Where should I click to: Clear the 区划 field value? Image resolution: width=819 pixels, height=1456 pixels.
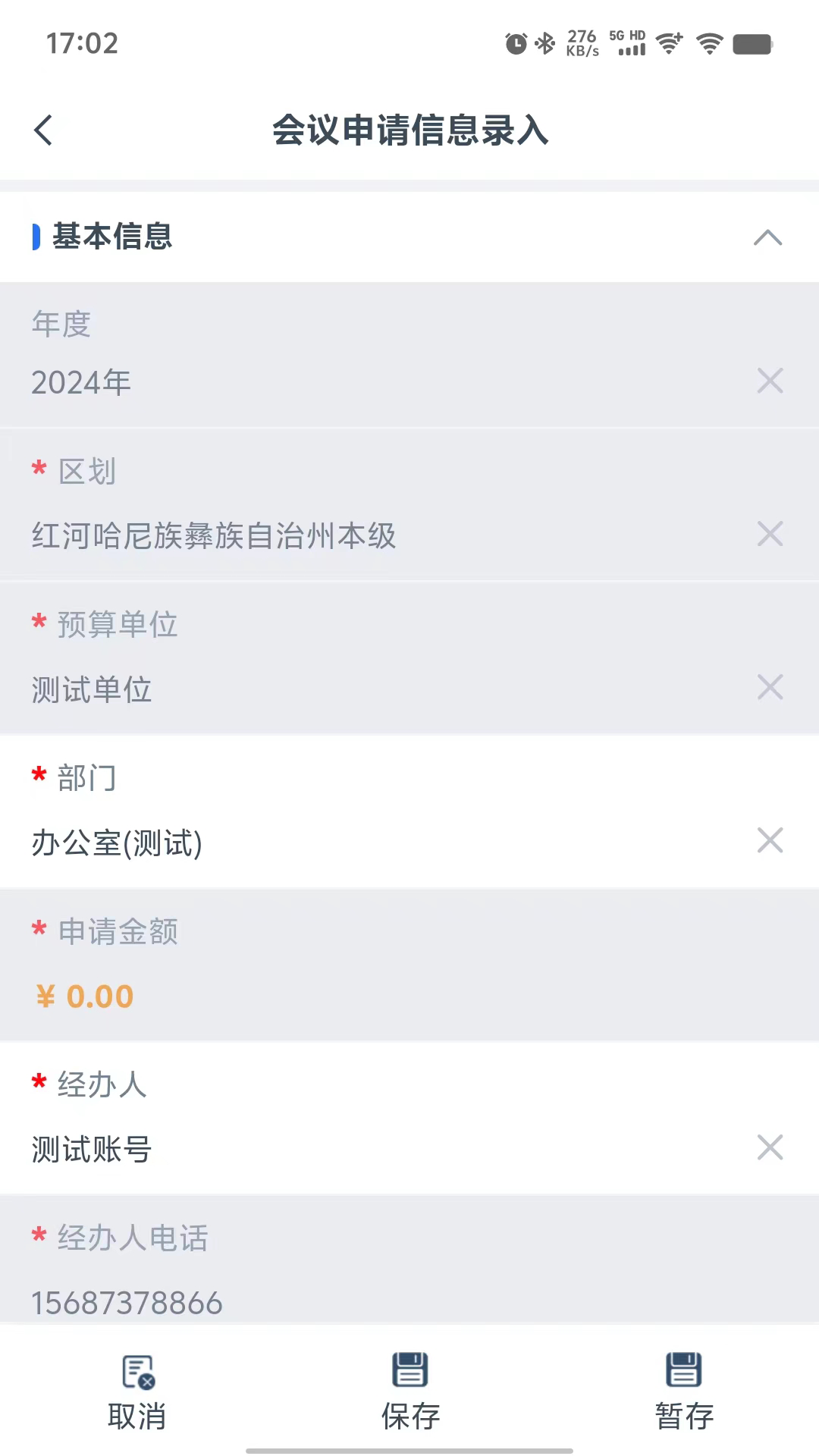click(770, 534)
